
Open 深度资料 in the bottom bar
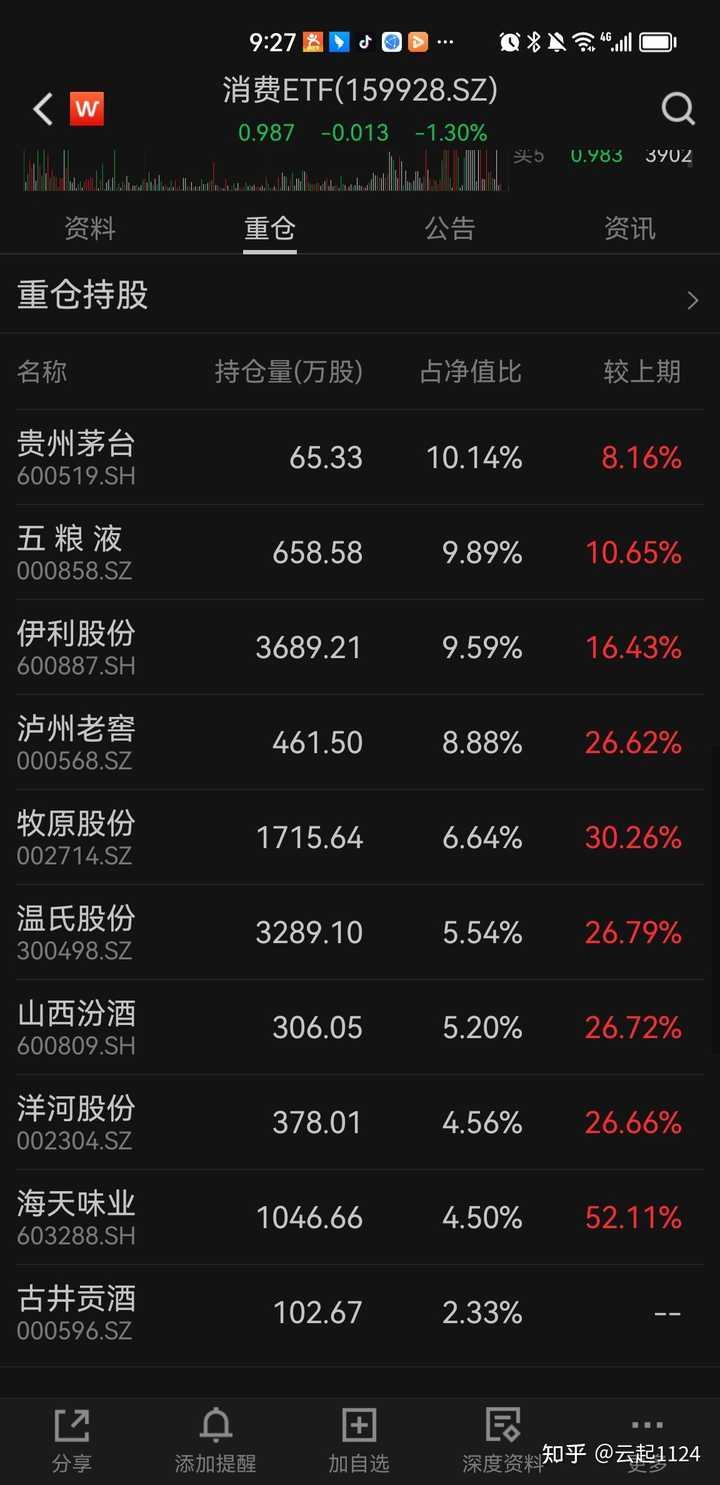click(502, 1441)
